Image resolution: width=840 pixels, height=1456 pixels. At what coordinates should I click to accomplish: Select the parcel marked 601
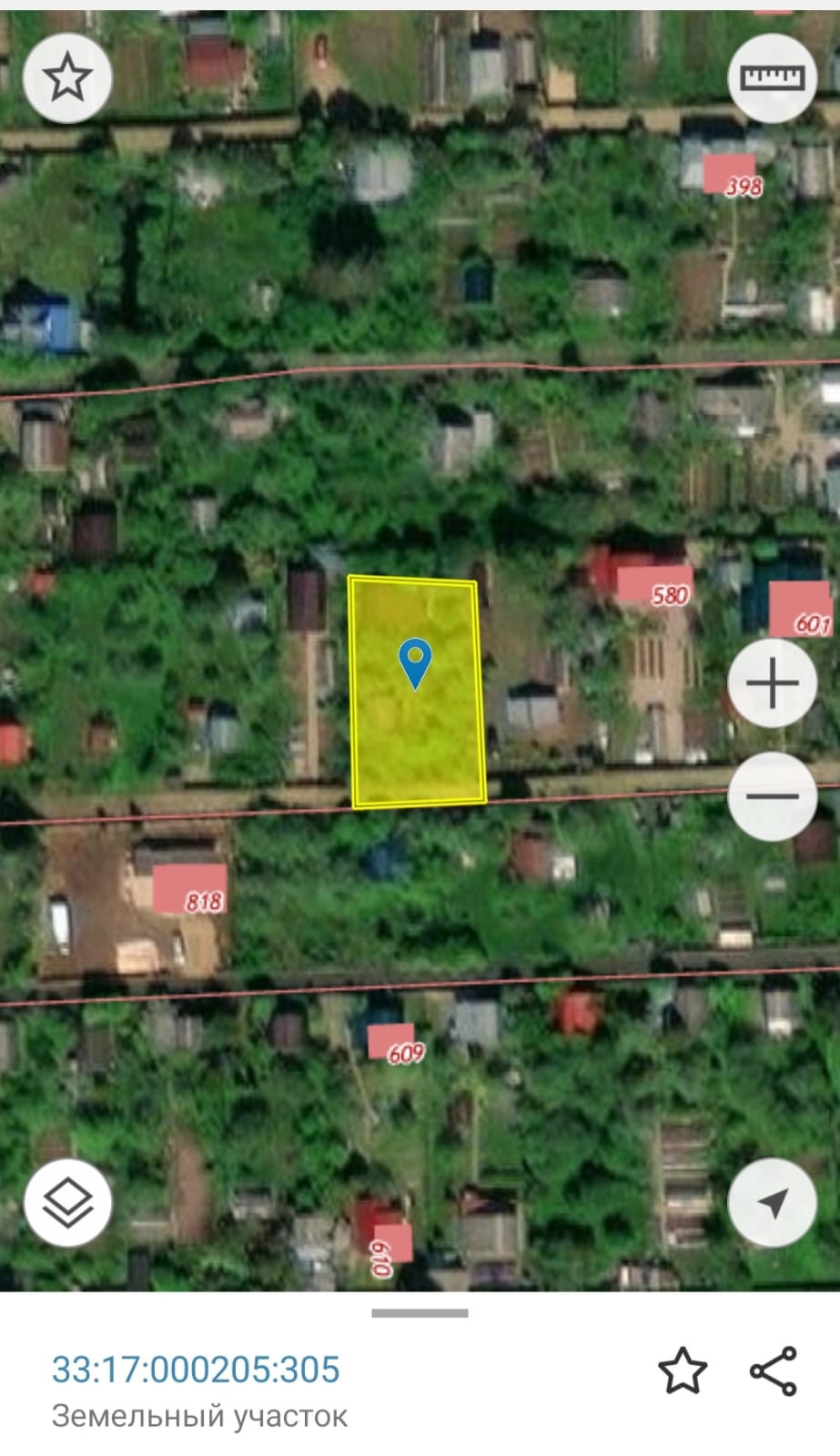tap(800, 609)
